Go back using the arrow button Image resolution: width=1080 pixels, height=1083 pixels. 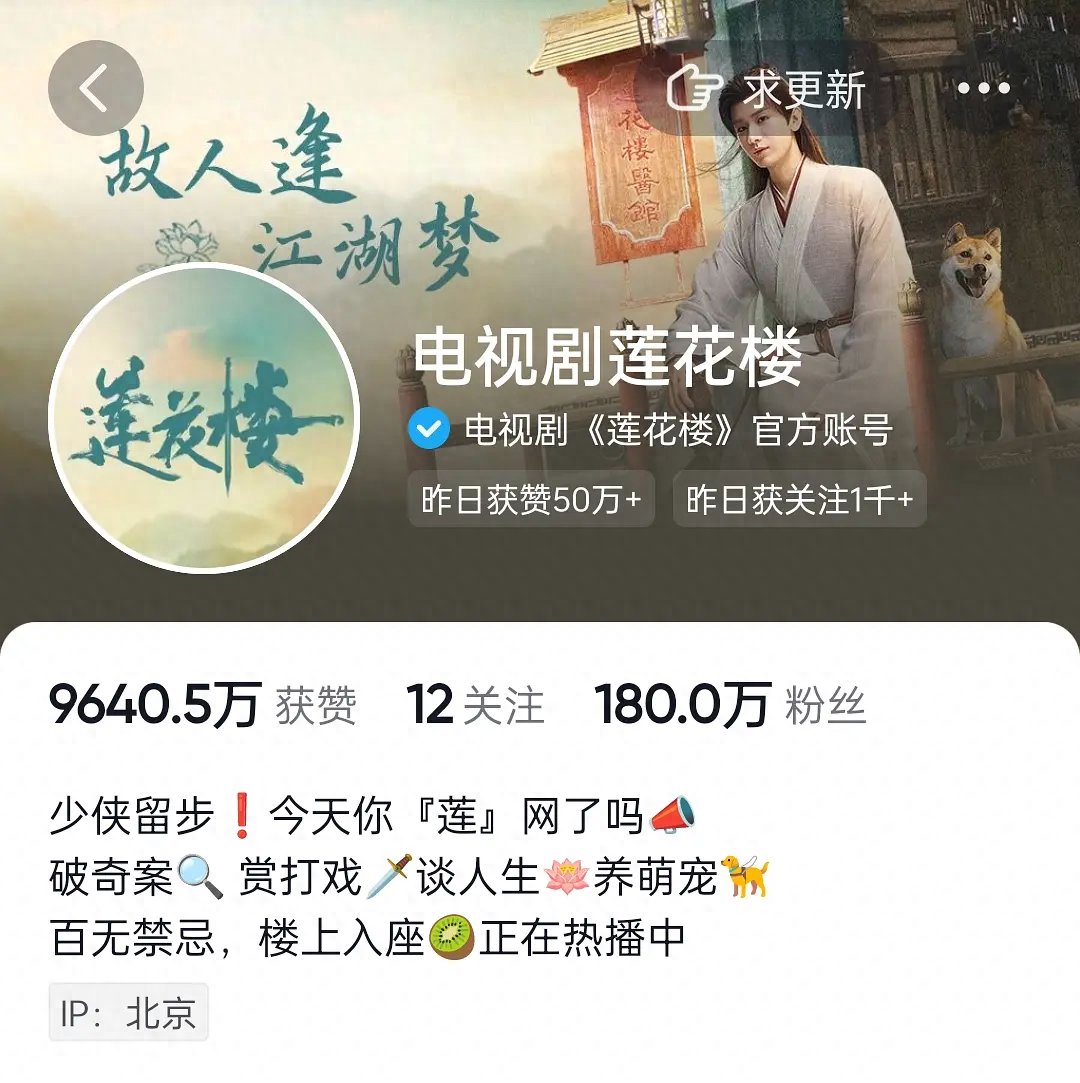point(96,88)
